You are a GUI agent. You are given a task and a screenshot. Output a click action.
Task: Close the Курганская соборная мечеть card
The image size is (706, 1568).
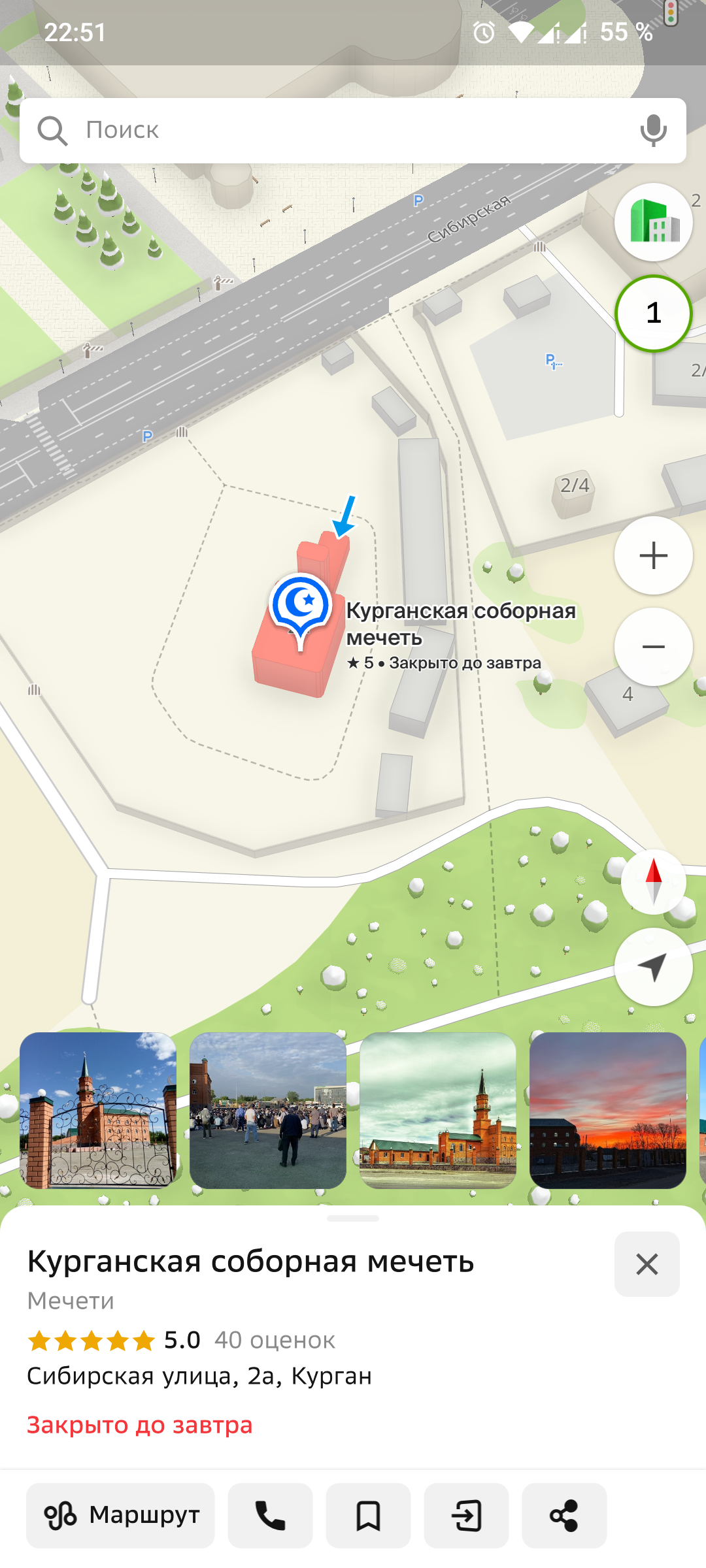click(x=647, y=1264)
